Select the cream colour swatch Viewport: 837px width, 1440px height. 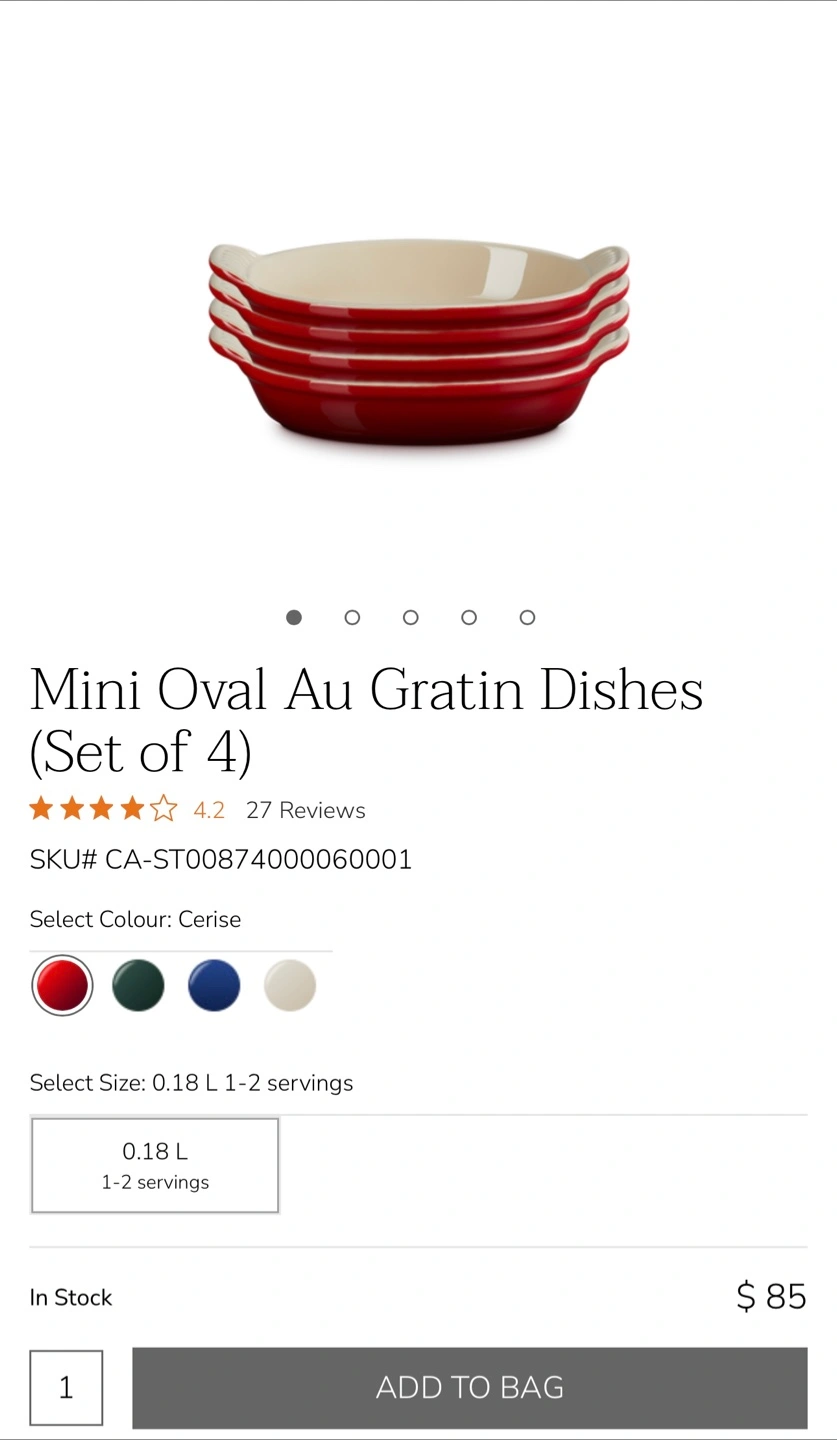(290, 986)
